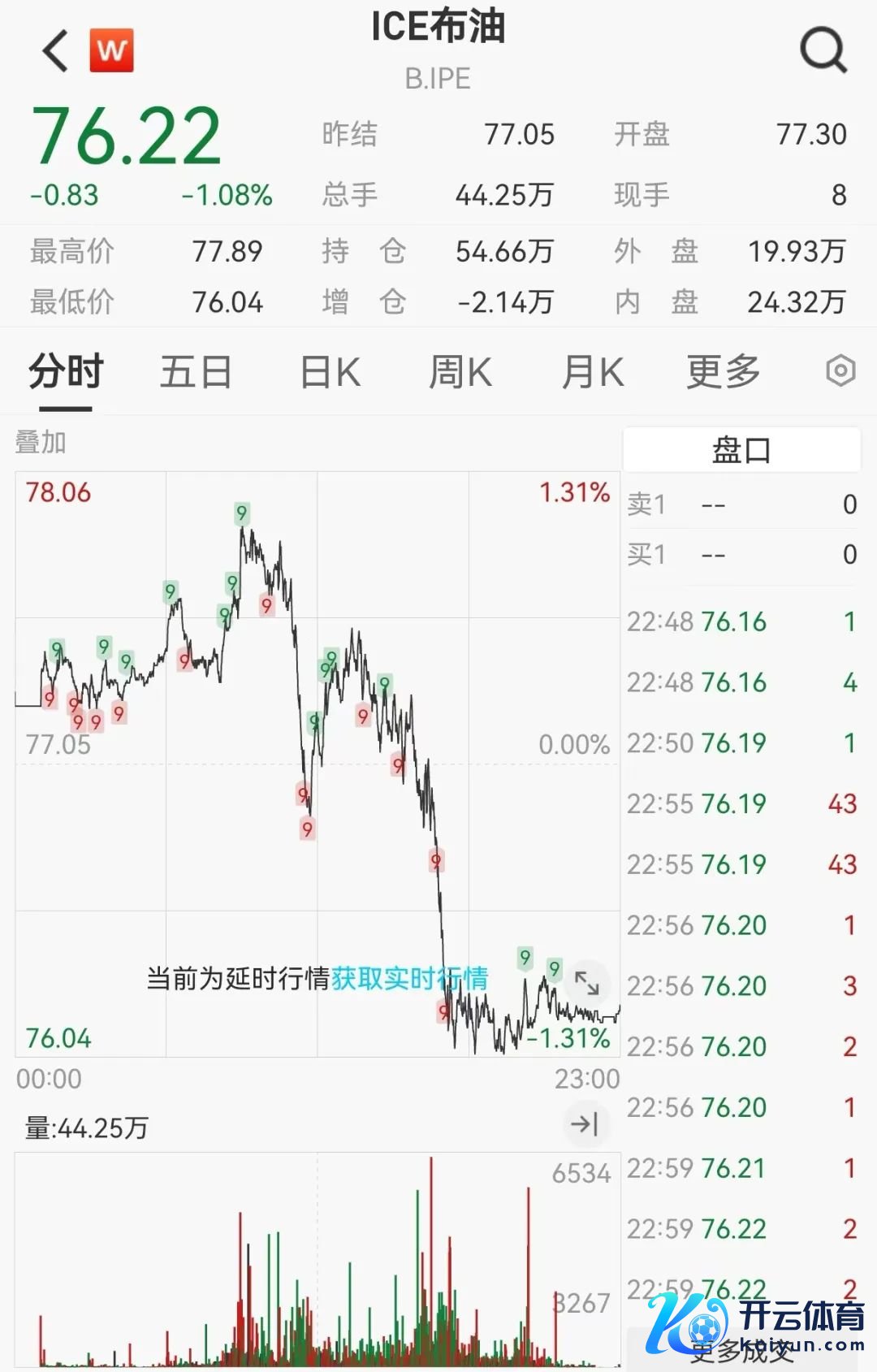
Task: Jump to latest volume with arrow icon
Action: click(585, 1124)
